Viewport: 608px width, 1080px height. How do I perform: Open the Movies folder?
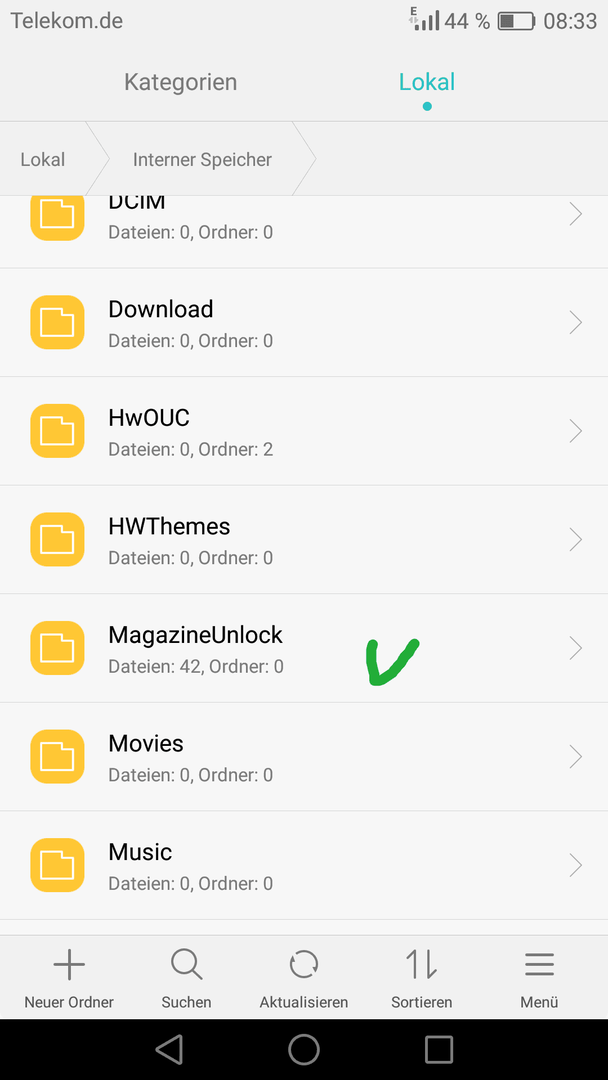point(304,757)
